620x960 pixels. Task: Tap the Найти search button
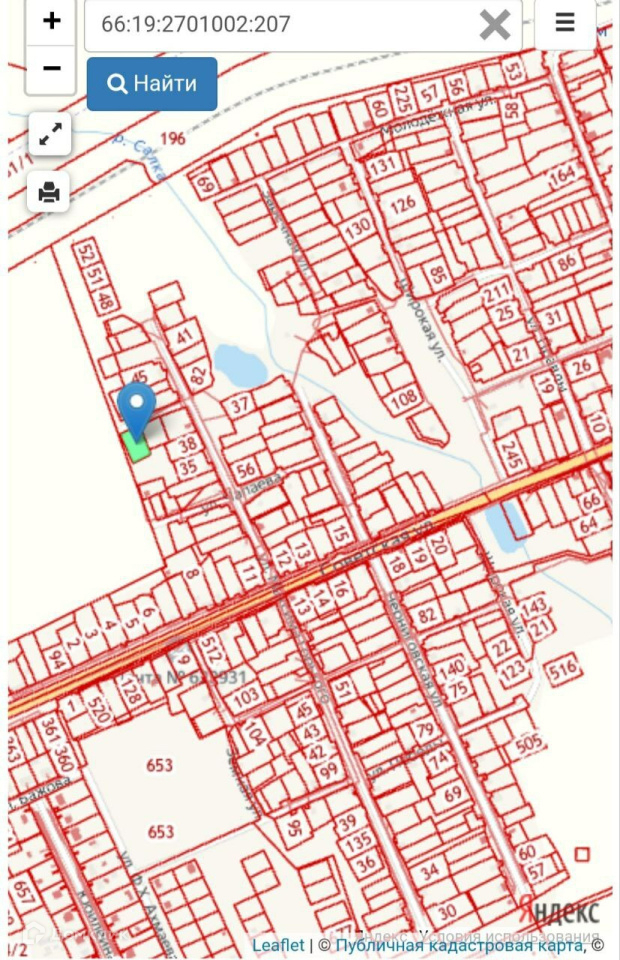point(152,84)
